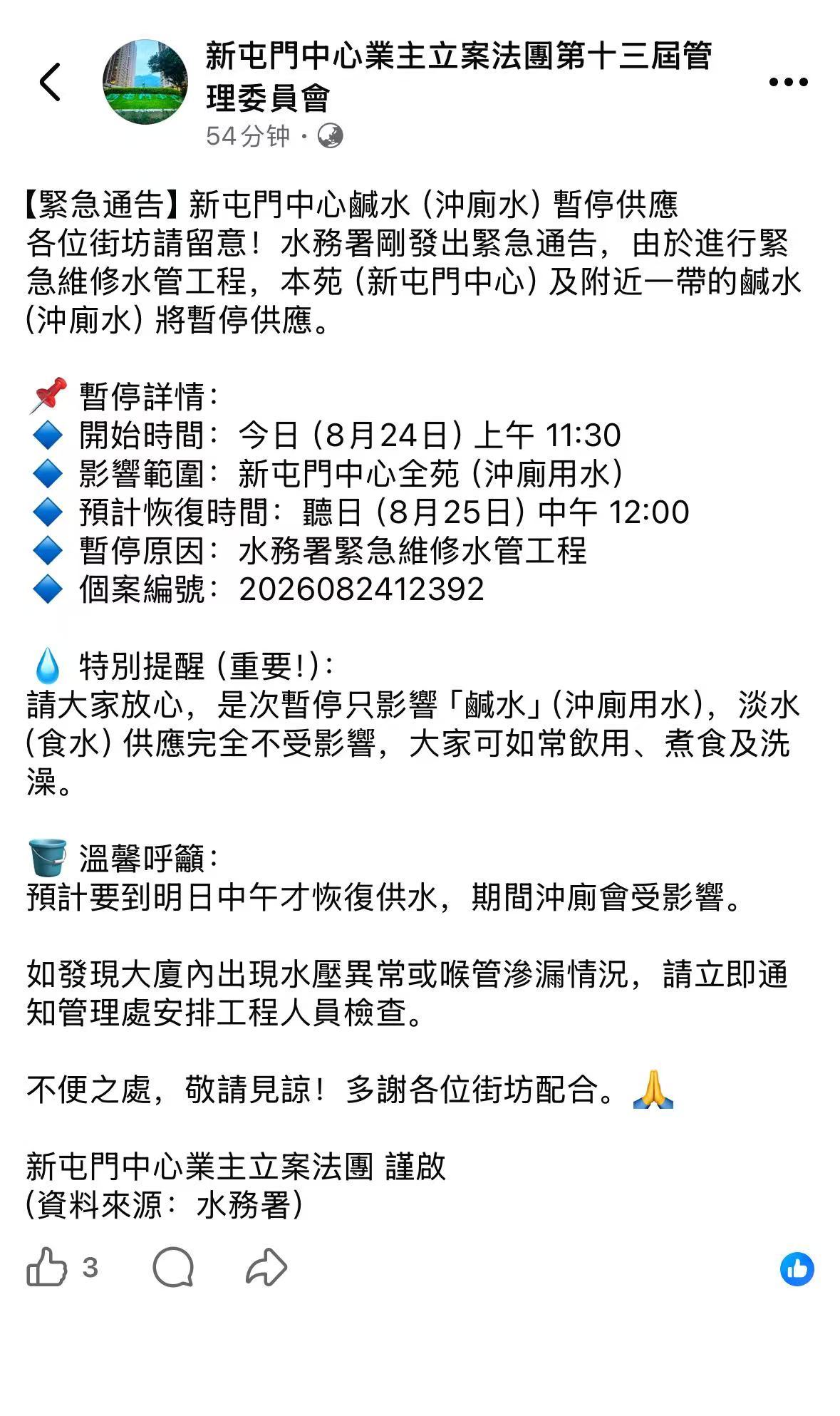840x1416 pixels.
Task: Open the three-dot overflow menu
Action: [x=788, y=82]
